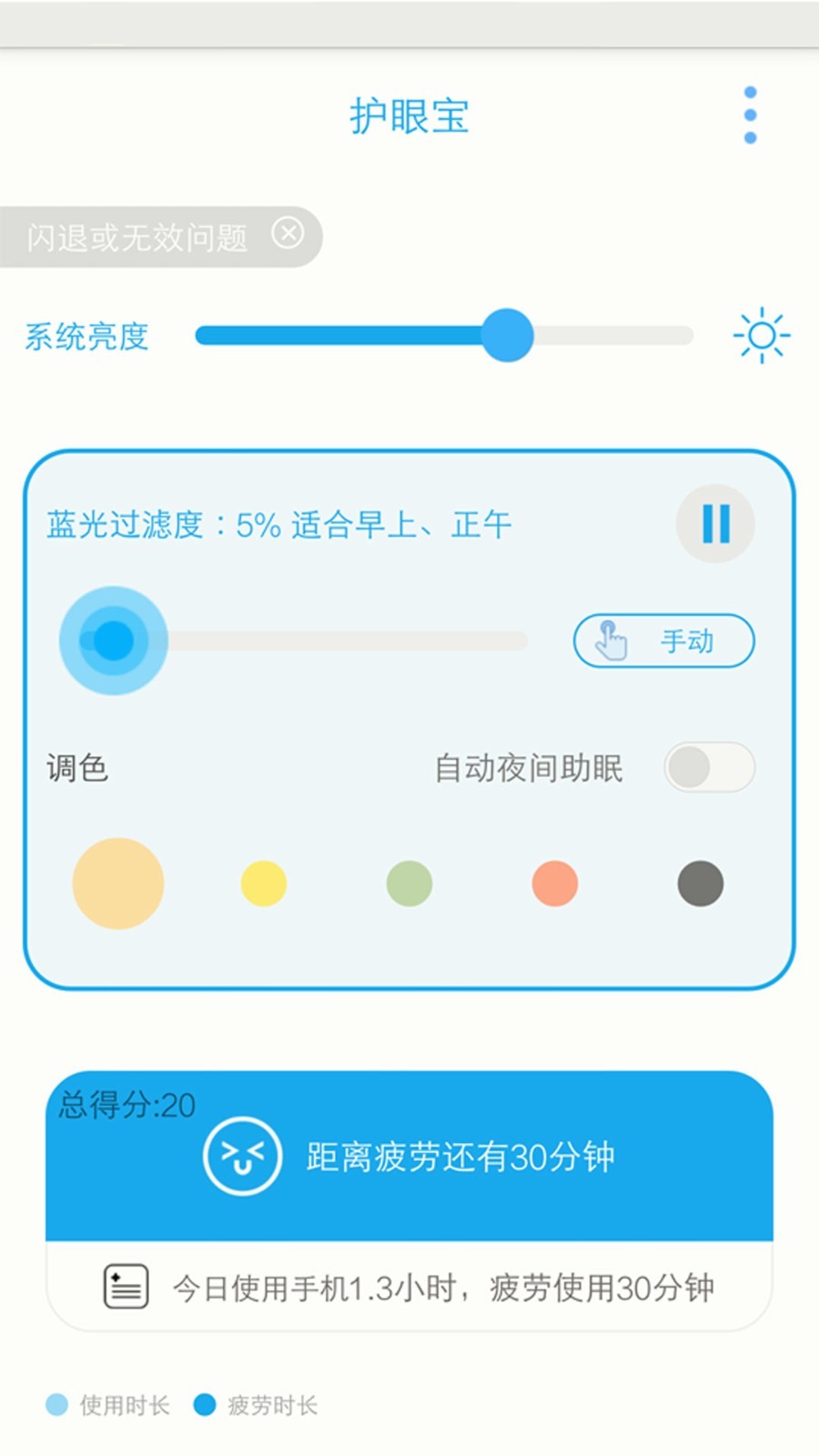This screenshot has height=1456, width=819.
Task: Adjust the 系统亮度 slider handle
Action: click(x=507, y=335)
